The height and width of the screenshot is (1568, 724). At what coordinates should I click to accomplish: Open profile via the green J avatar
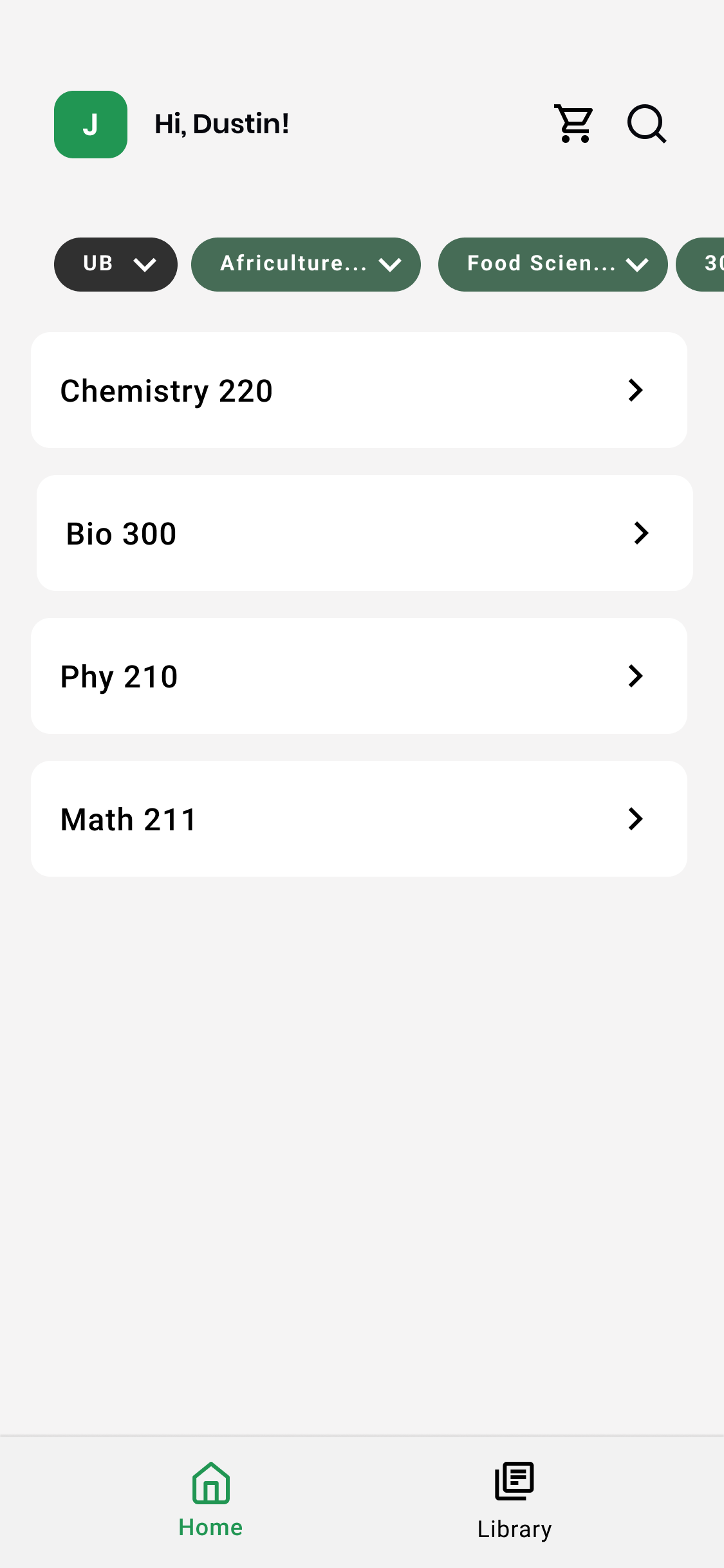click(x=91, y=124)
